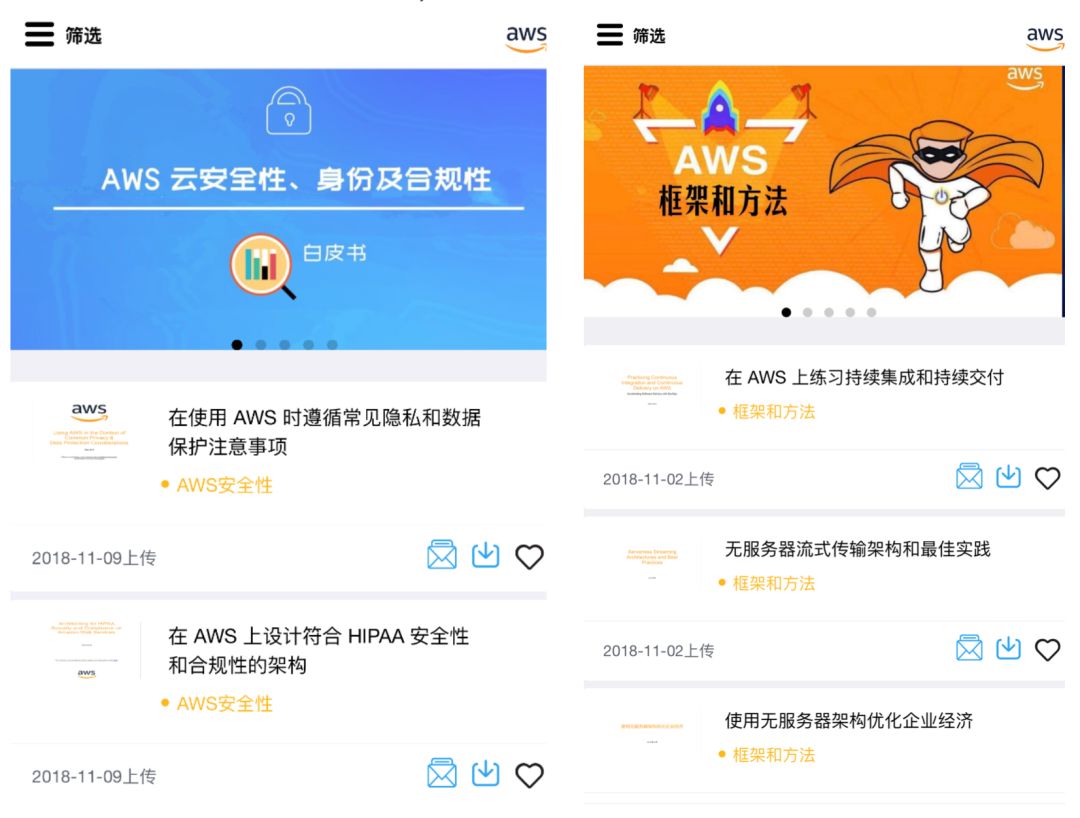Download the 持续集成和持续交付 document
The image size is (1080, 818).
[x=1008, y=477]
